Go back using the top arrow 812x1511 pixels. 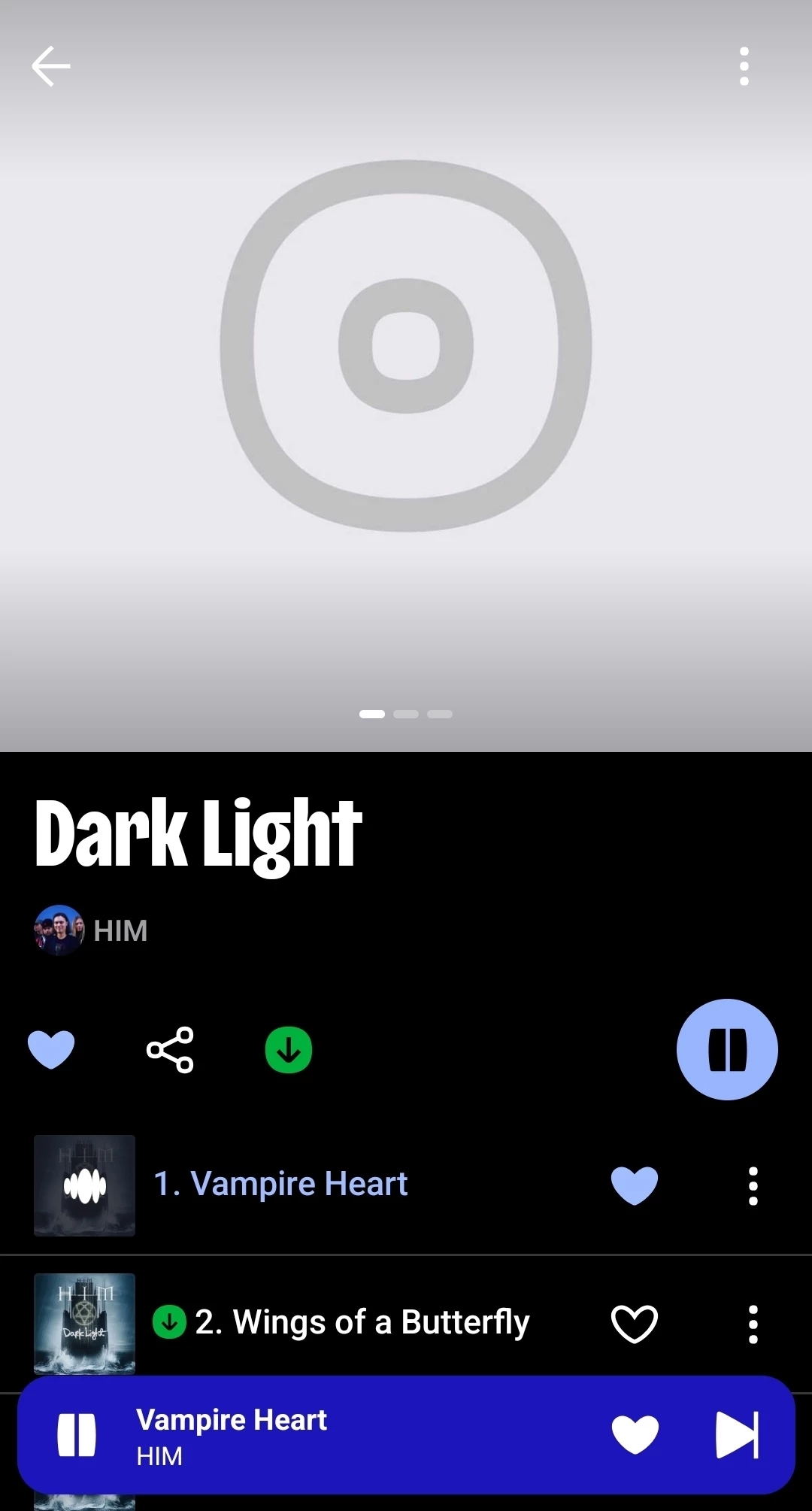(51, 66)
